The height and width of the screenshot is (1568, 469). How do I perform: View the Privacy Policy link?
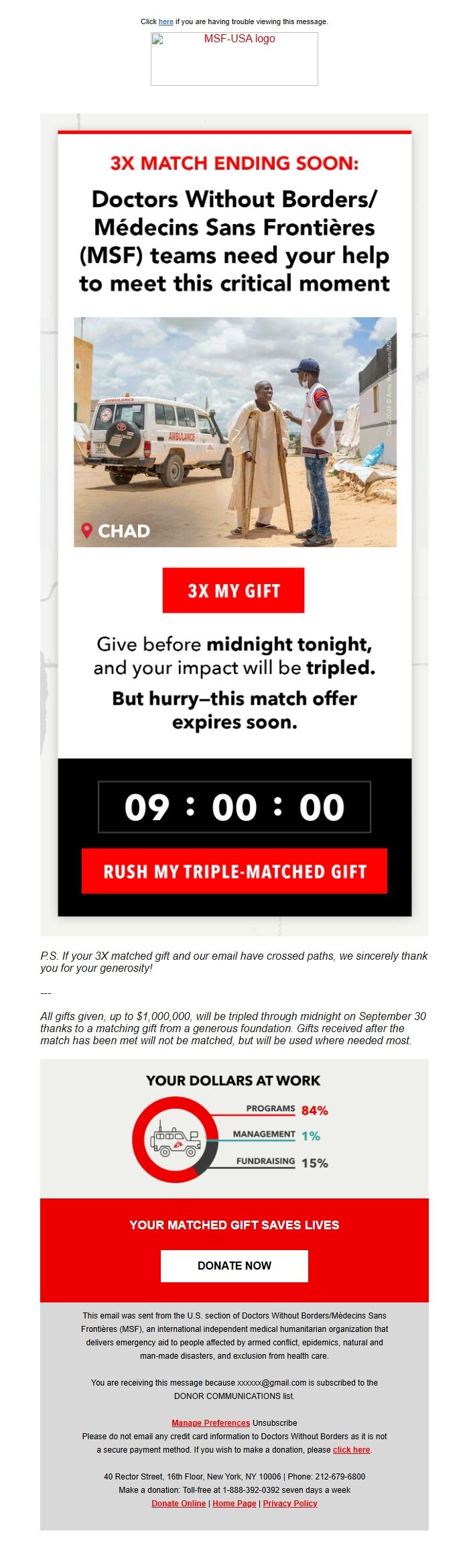[290, 1503]
